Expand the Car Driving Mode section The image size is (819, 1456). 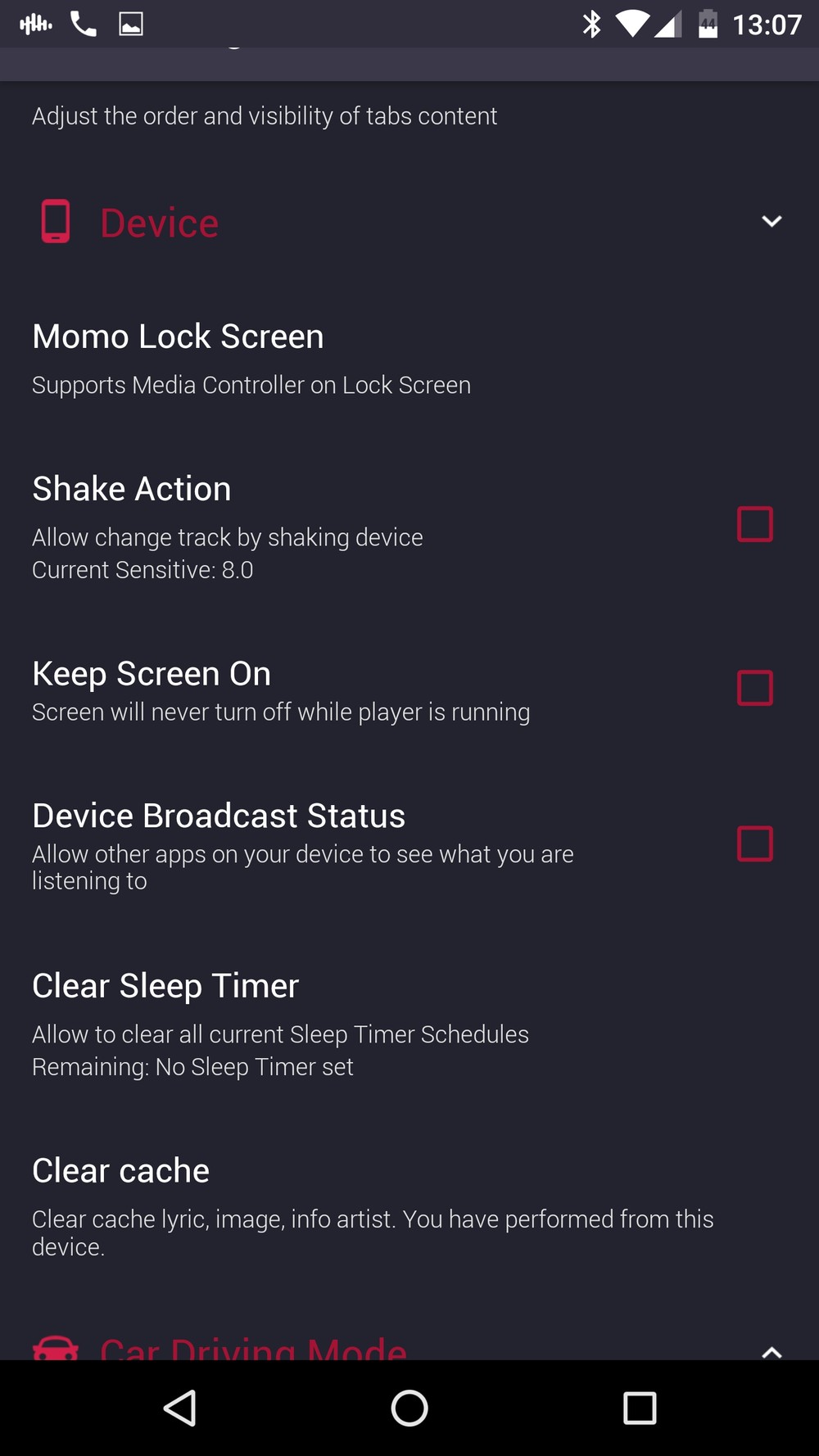(x=771, y=1350)
